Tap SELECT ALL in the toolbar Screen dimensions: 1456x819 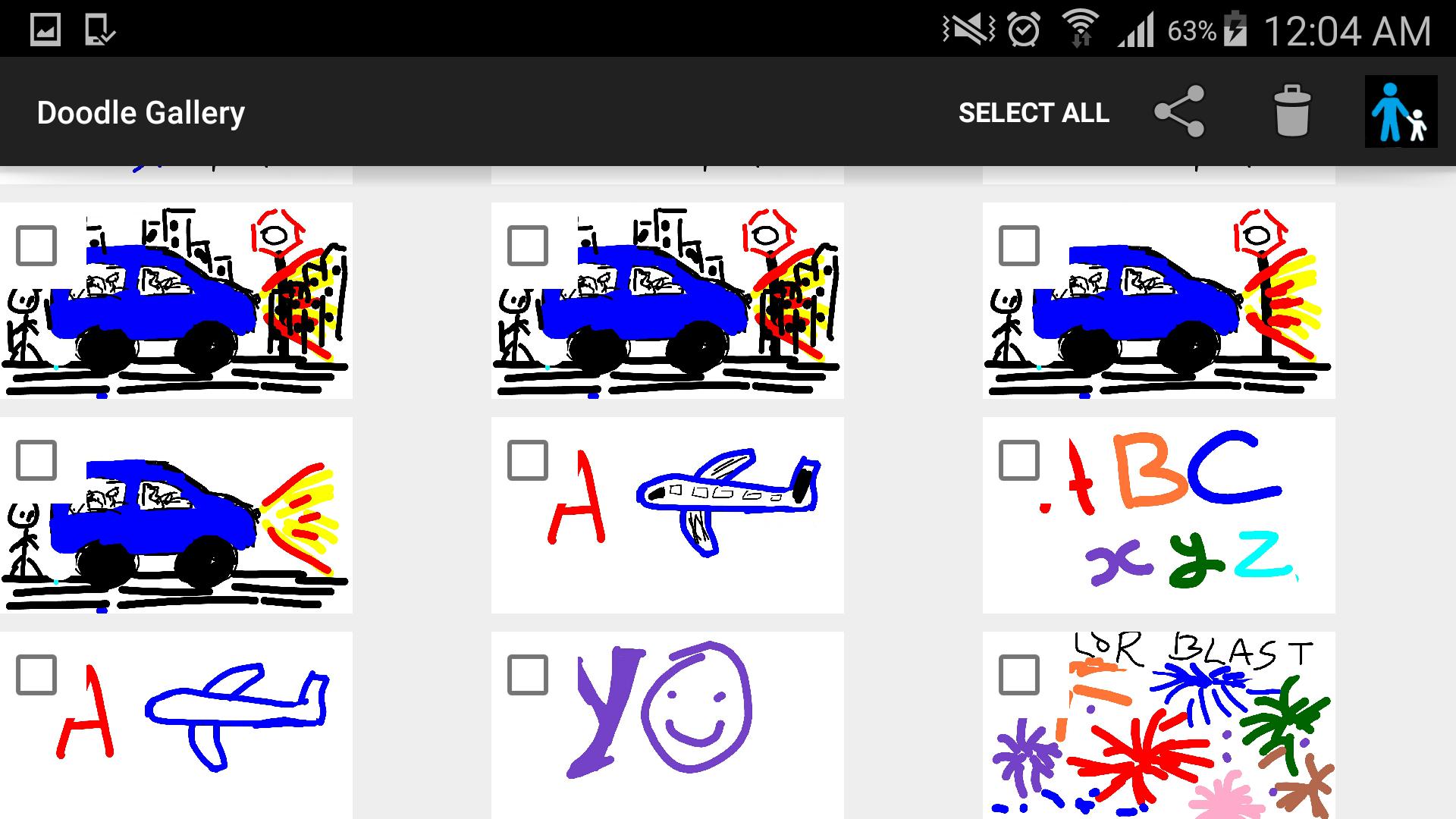point(1034,113)
